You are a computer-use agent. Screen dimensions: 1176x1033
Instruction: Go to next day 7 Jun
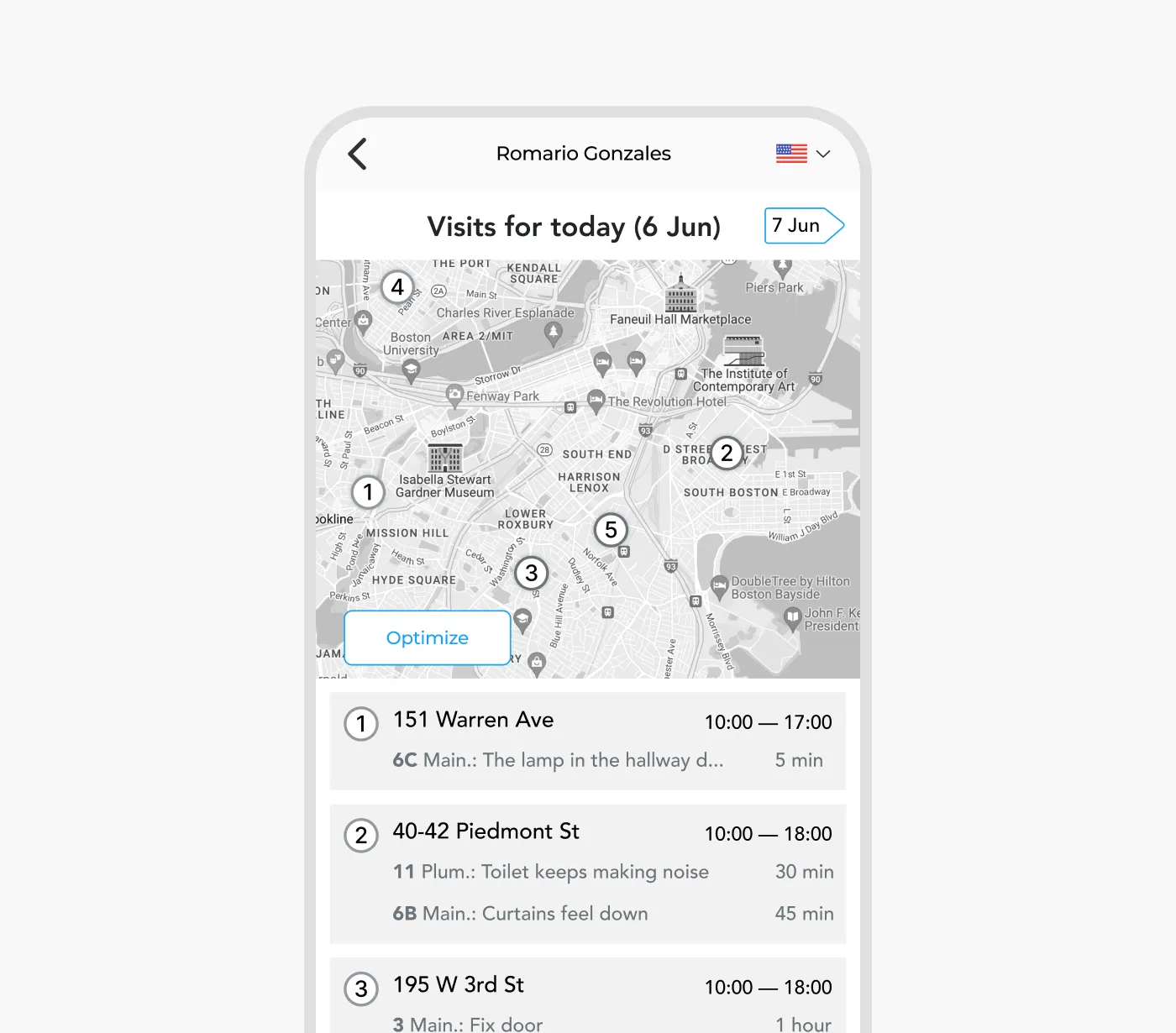803,226
